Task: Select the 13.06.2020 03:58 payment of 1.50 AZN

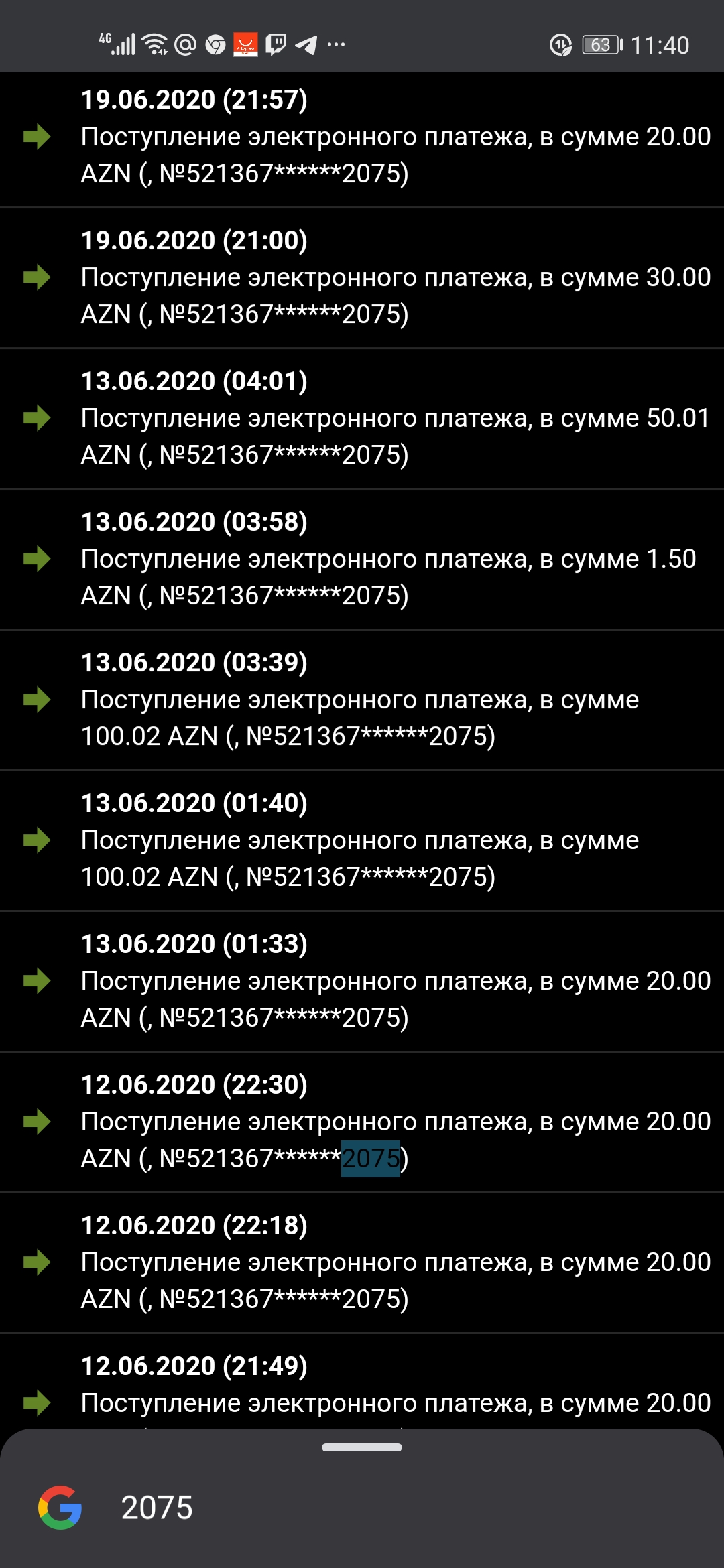Action: pos(394,559)
